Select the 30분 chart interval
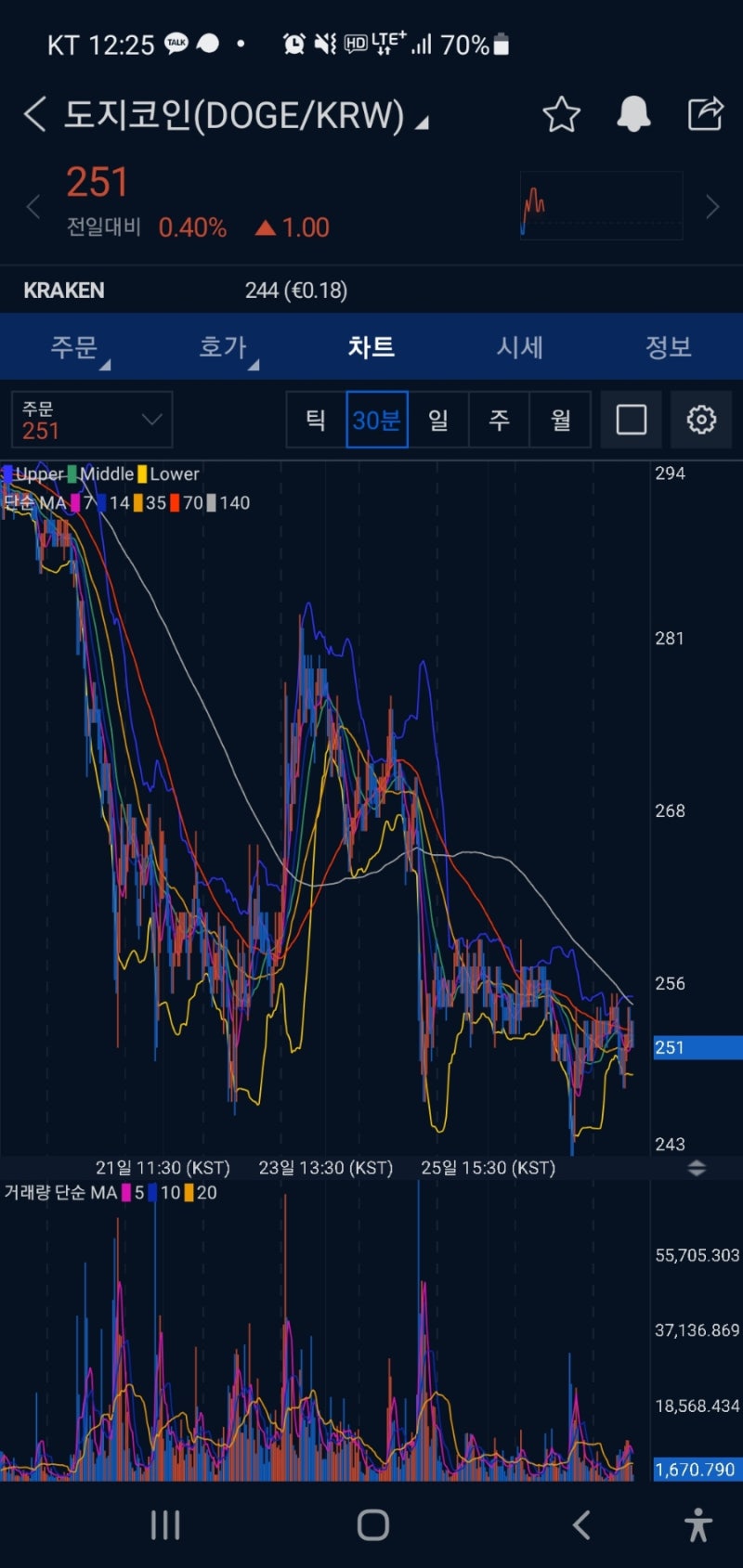743x1568 pixels. point(376,420)
